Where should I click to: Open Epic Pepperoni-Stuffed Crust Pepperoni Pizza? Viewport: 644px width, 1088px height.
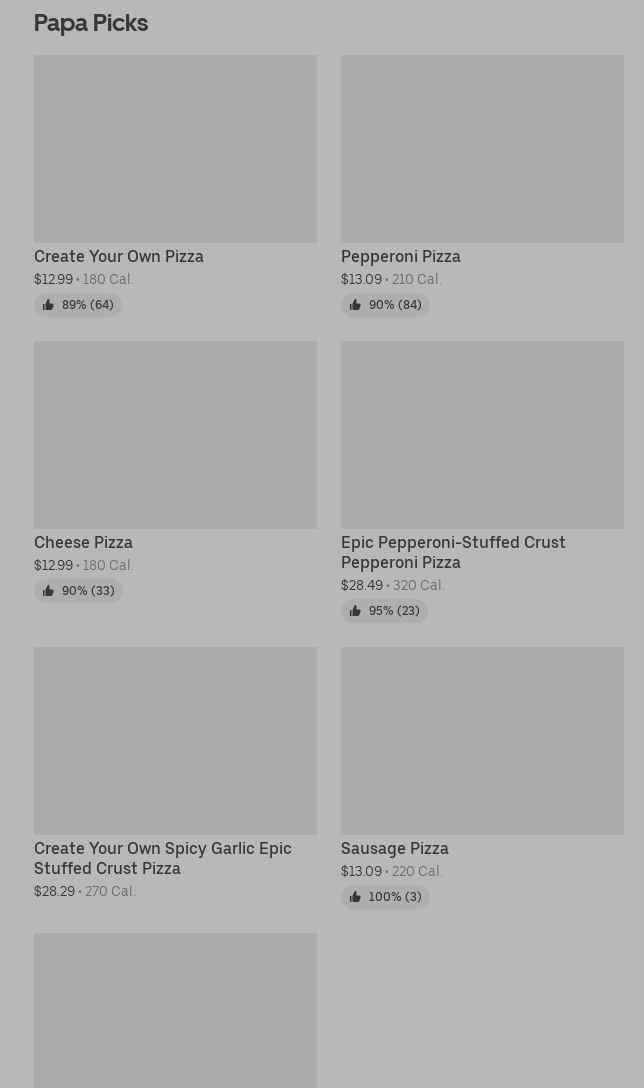pos(482,482)
